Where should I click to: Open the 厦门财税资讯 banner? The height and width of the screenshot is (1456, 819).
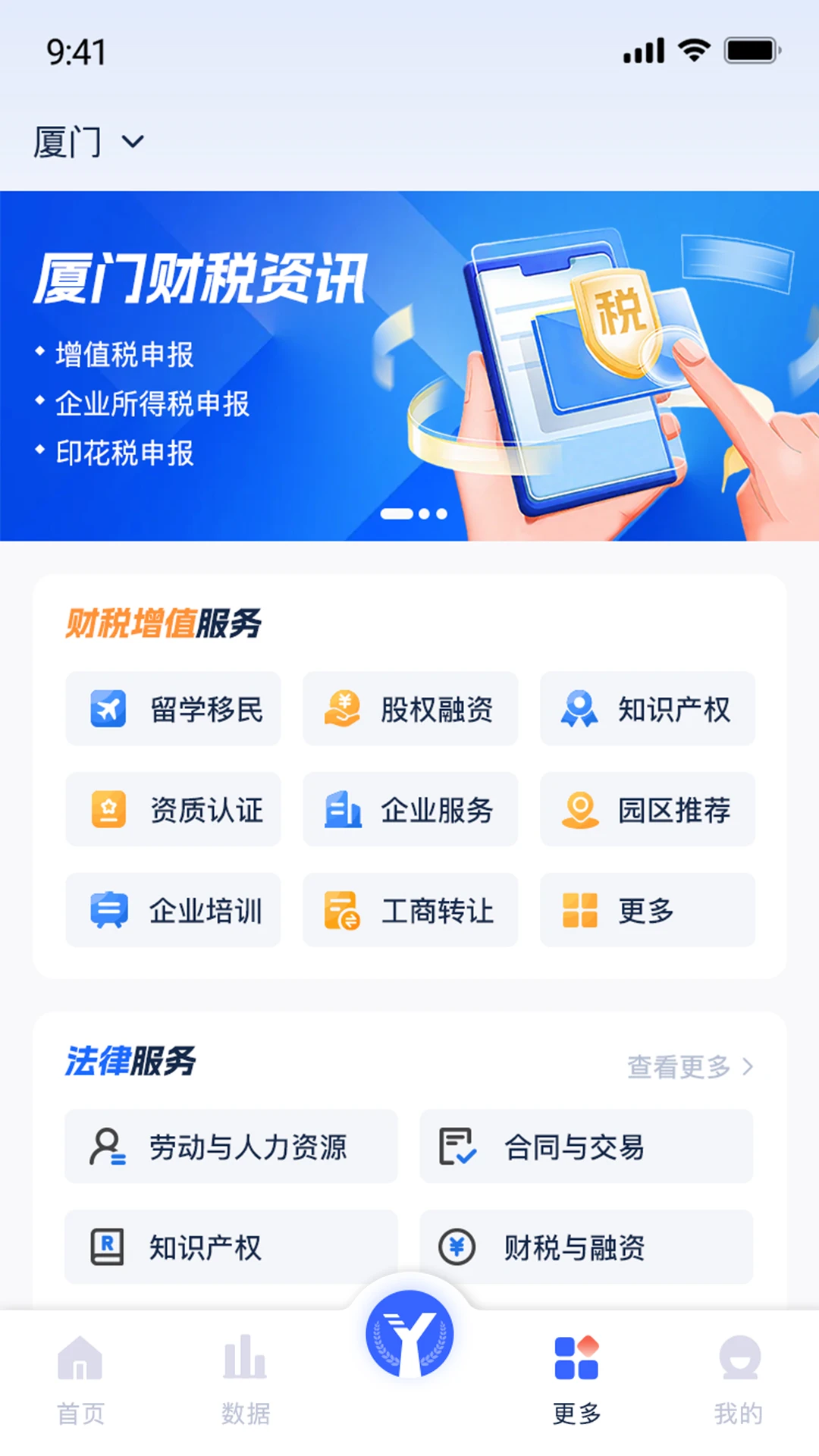pyautogui.click(x=409, y=366)
